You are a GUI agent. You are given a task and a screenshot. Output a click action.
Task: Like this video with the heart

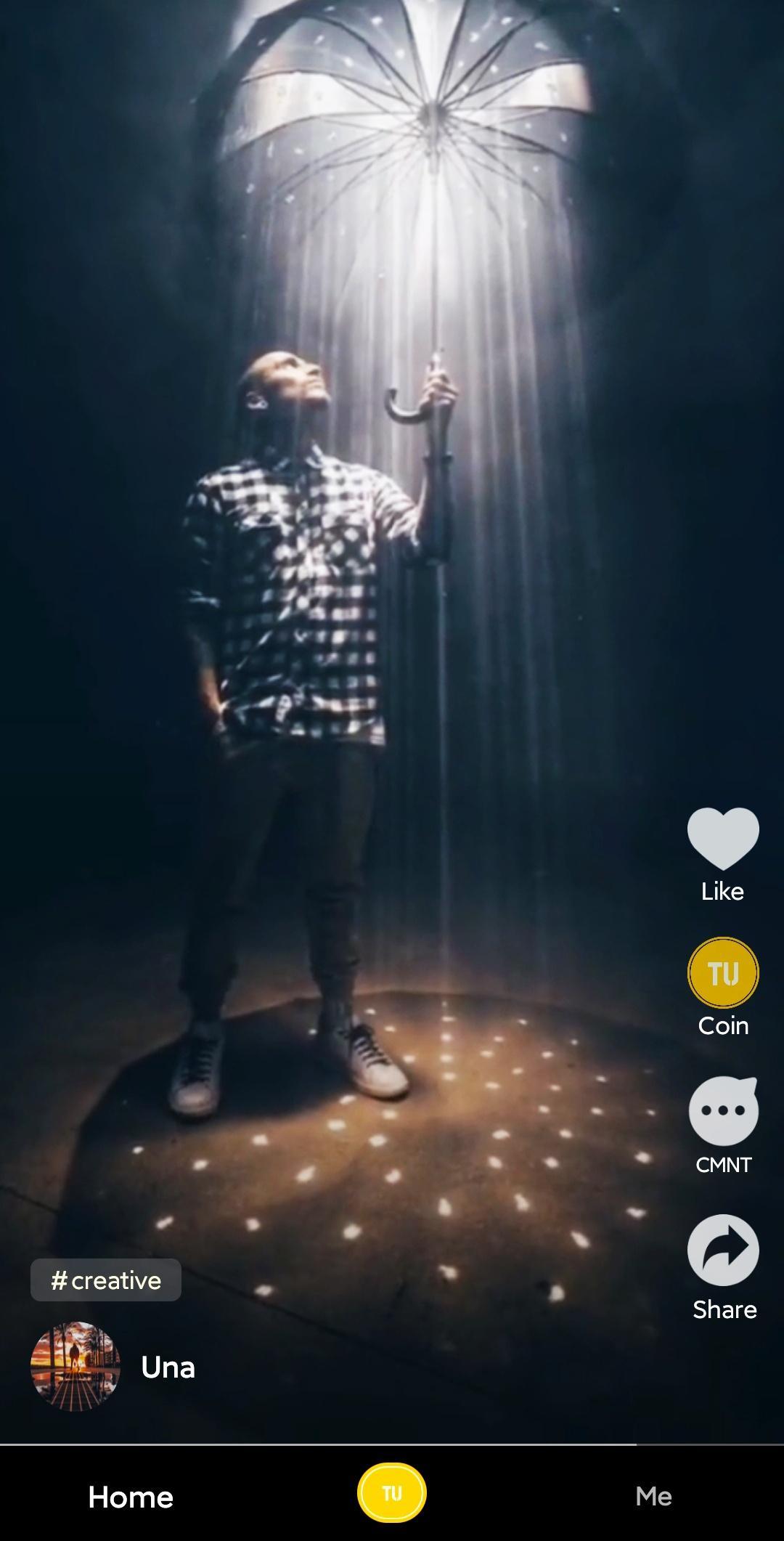723,838
